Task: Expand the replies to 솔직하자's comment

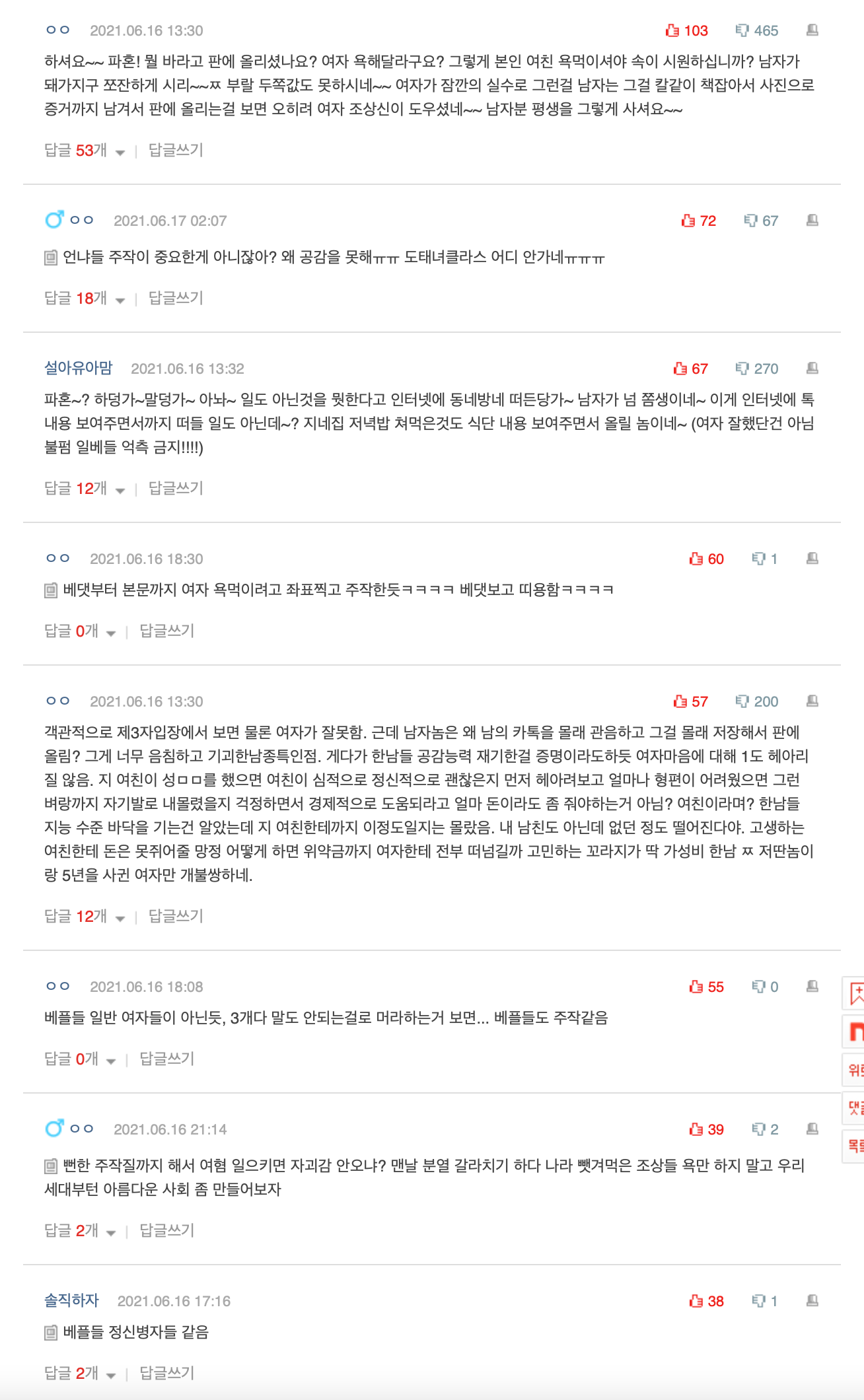Action: (79, 1374)
